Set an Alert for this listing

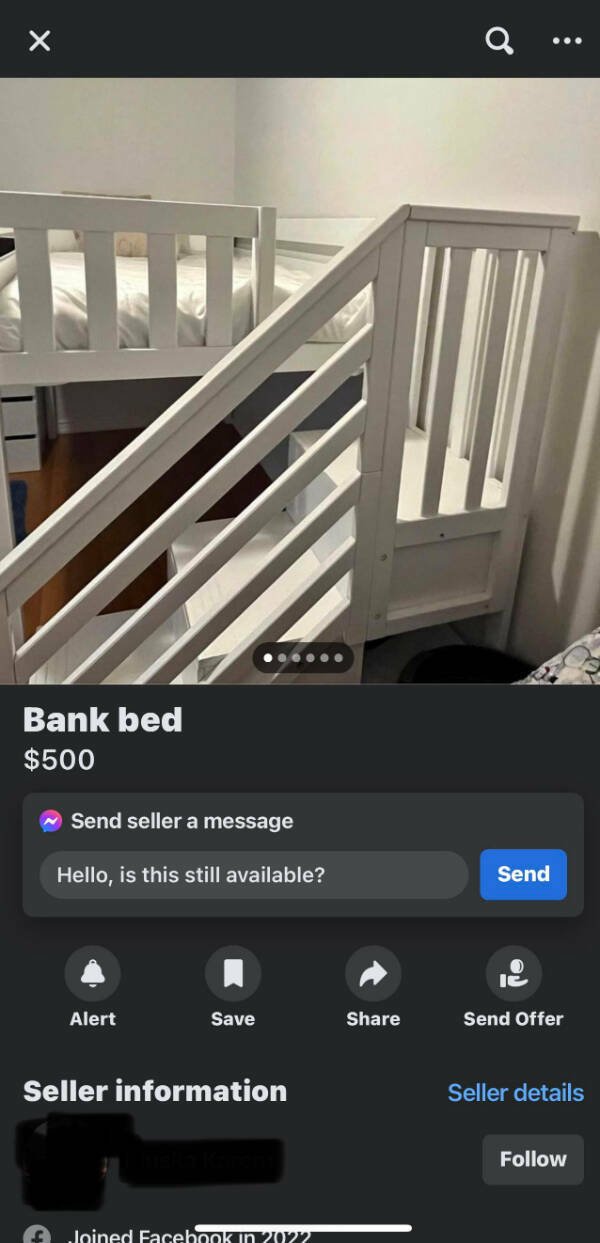click(93, 973)
